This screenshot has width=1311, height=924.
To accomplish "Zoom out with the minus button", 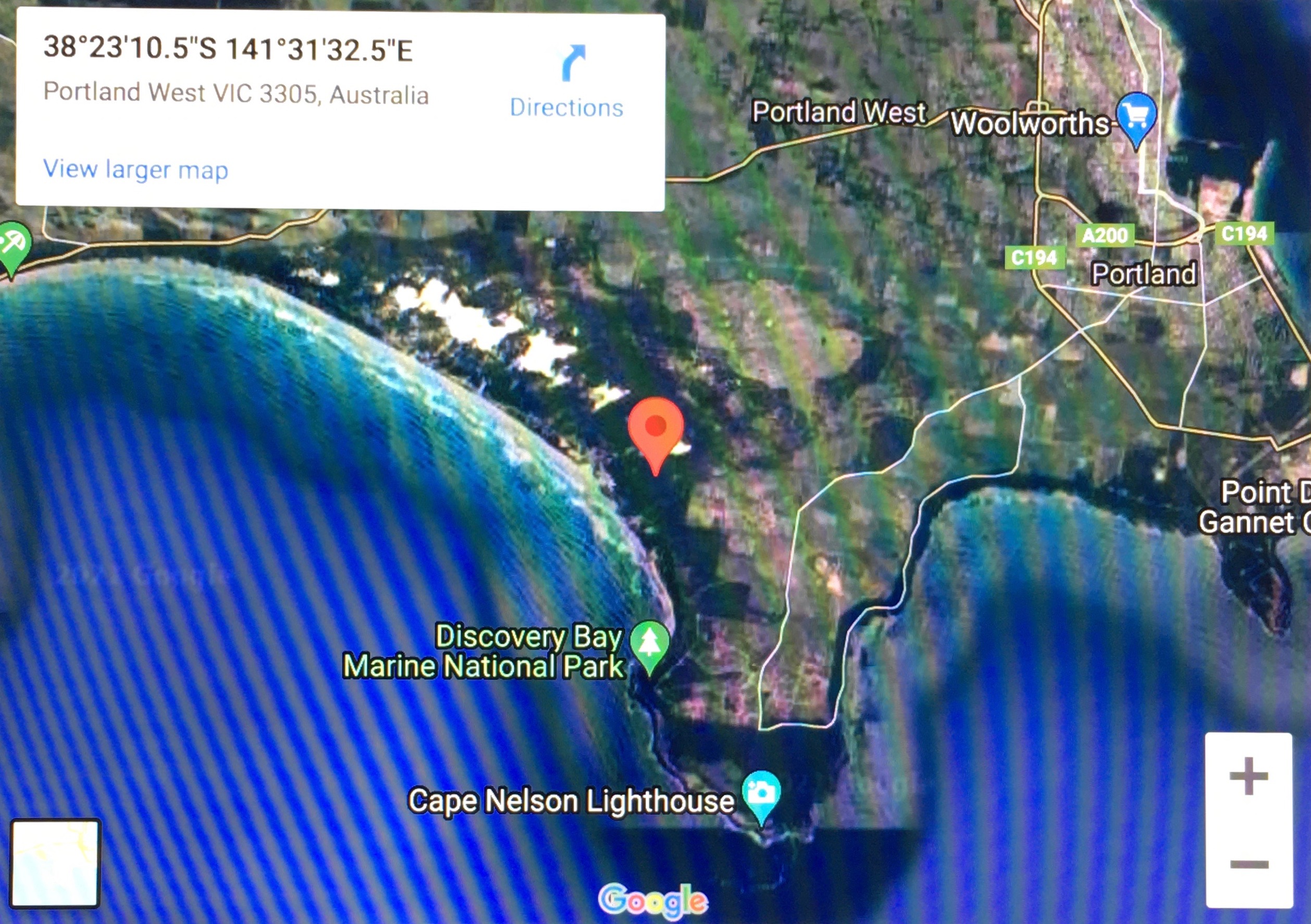I will (x=1249, y=864).
